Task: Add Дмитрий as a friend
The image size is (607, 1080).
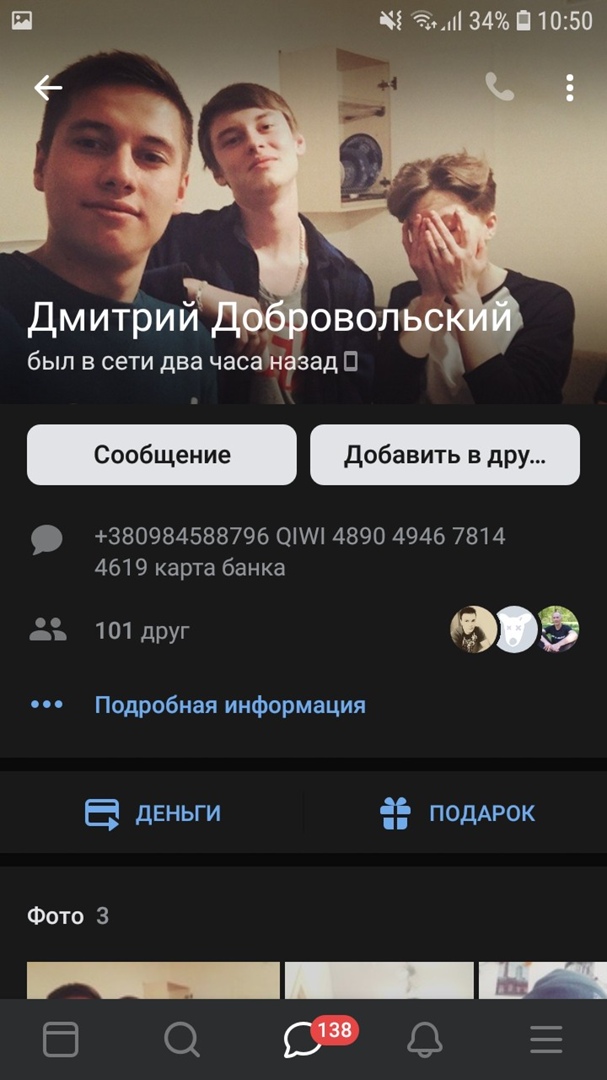Action: coord(445,455)
